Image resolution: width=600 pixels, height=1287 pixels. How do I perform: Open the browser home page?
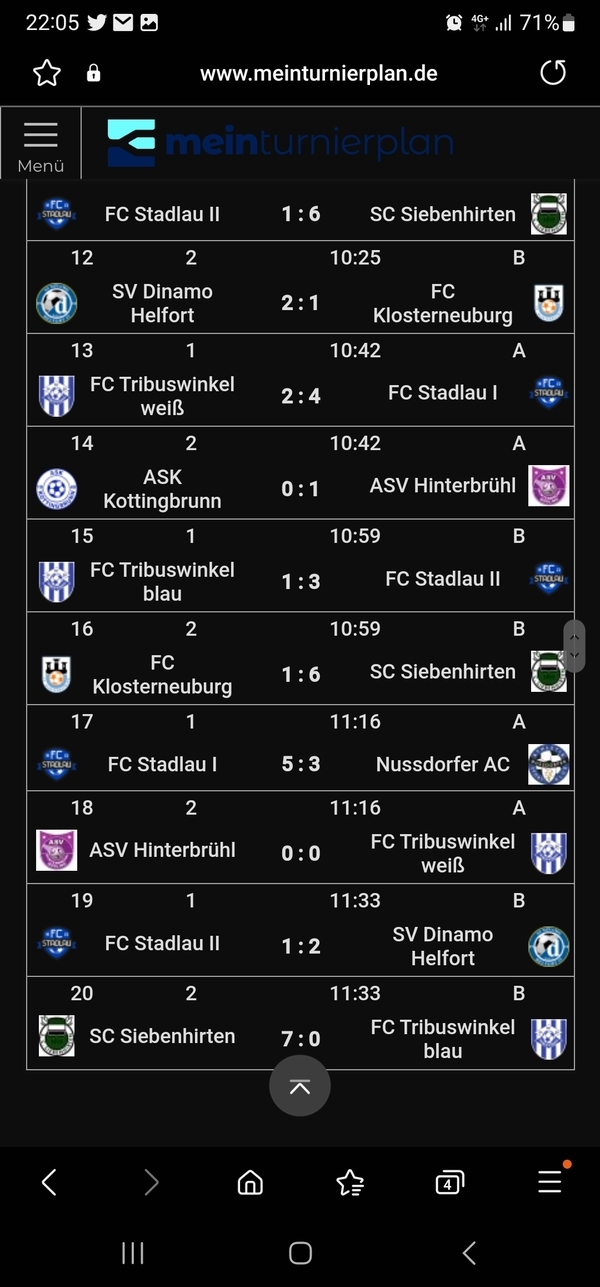point(250,1183)
